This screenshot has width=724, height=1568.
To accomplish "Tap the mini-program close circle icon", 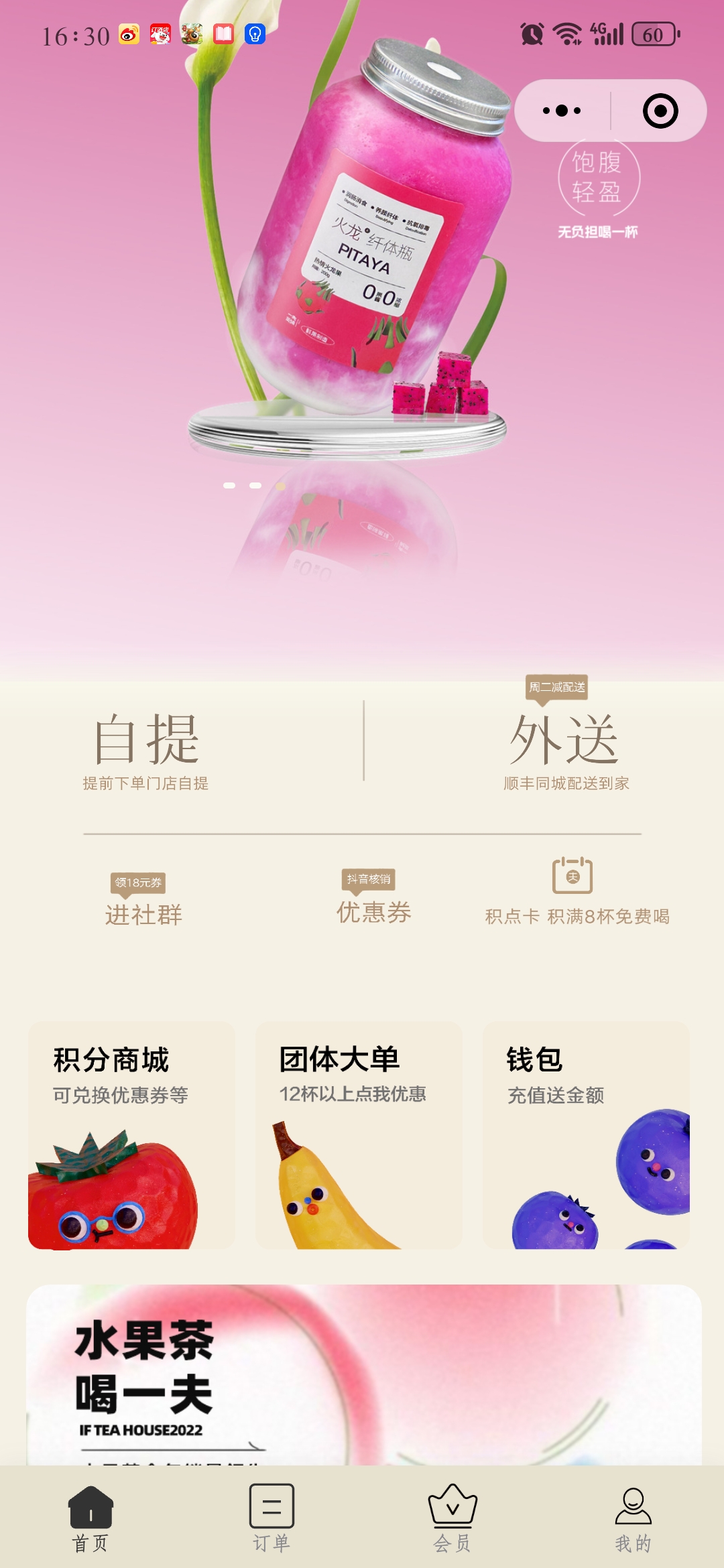I will (662, 110).
